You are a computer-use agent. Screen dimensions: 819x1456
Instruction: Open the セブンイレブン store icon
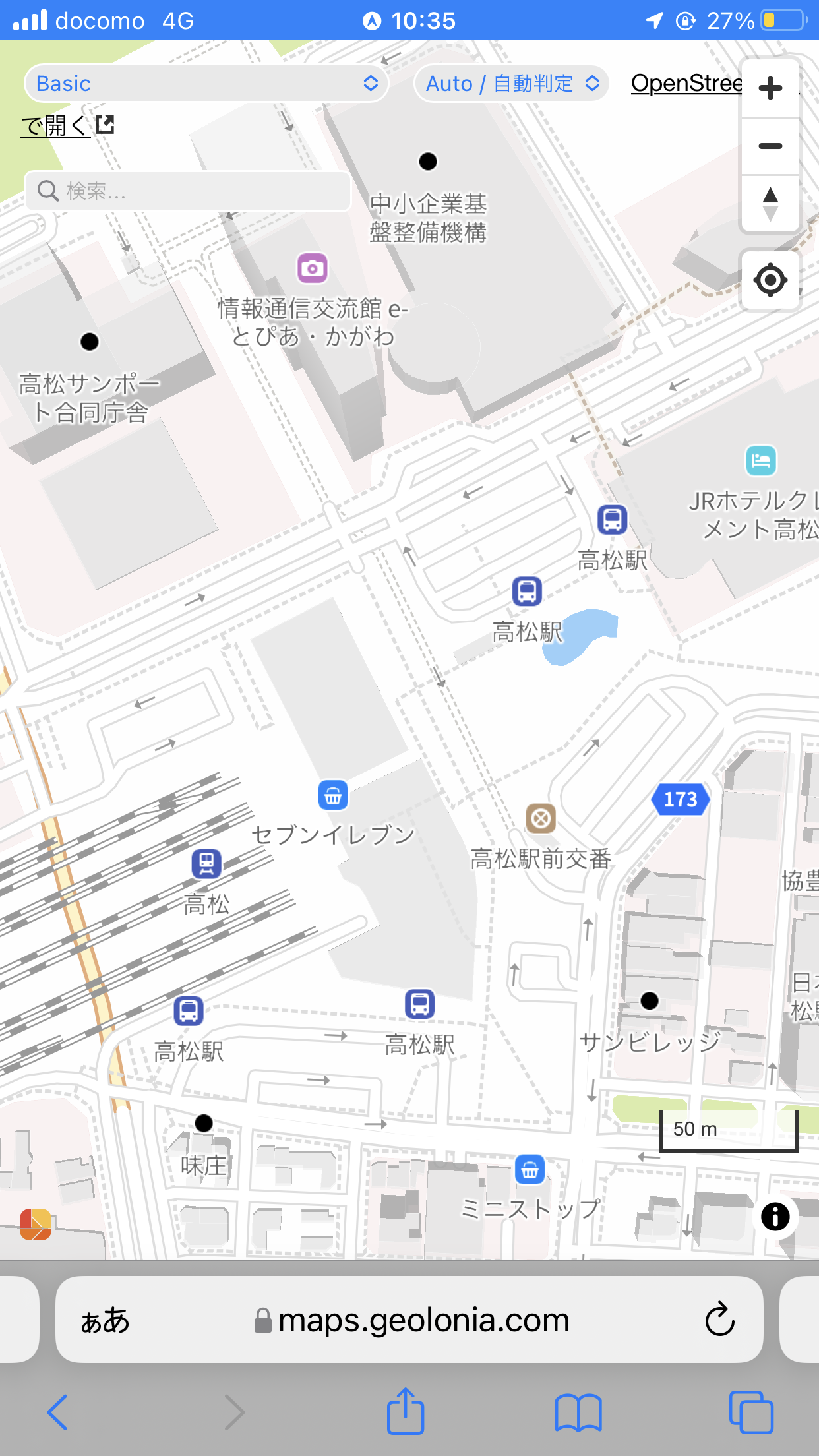click(x=334, y=796)
